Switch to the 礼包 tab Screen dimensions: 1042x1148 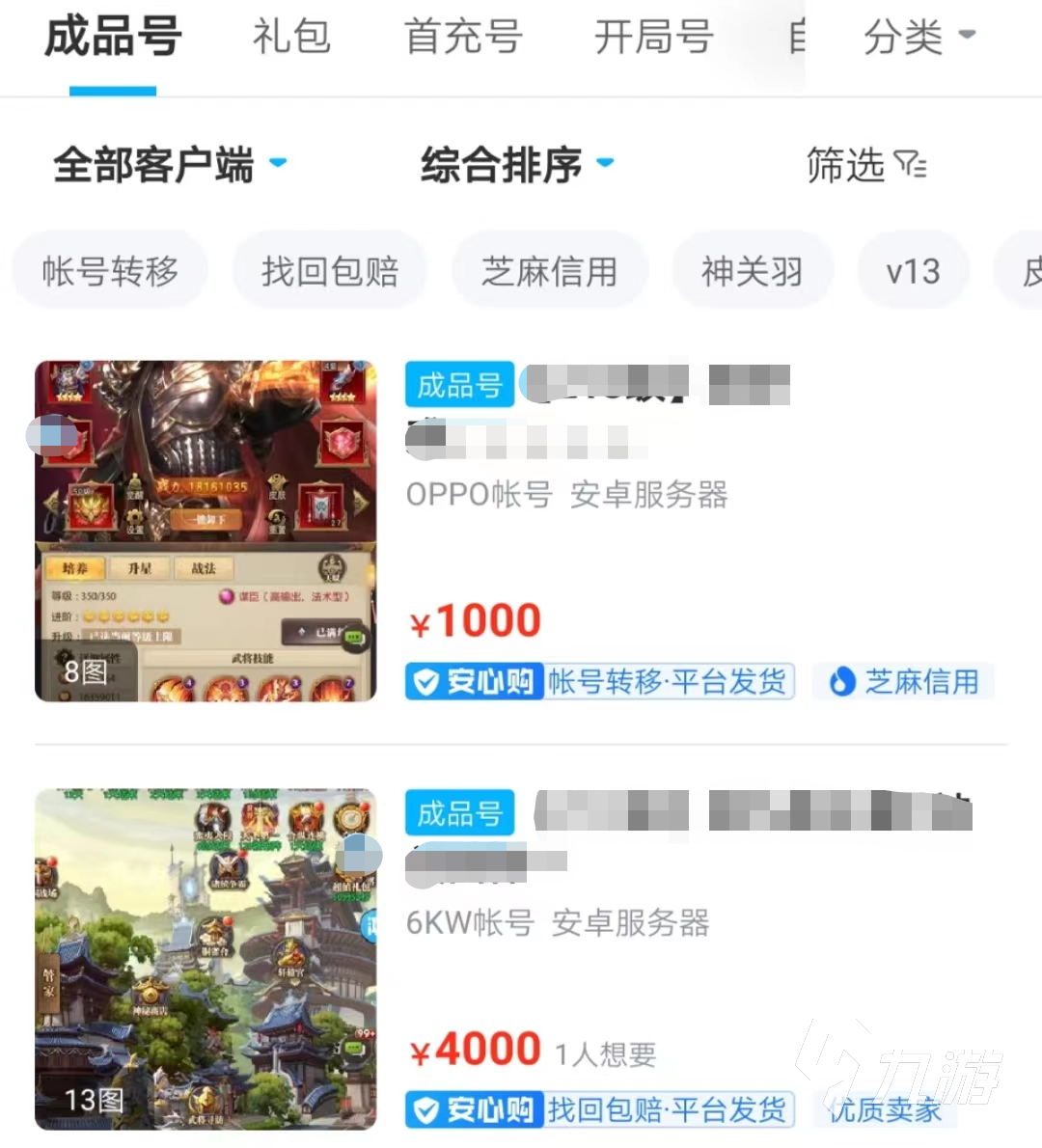click(291, 37)
